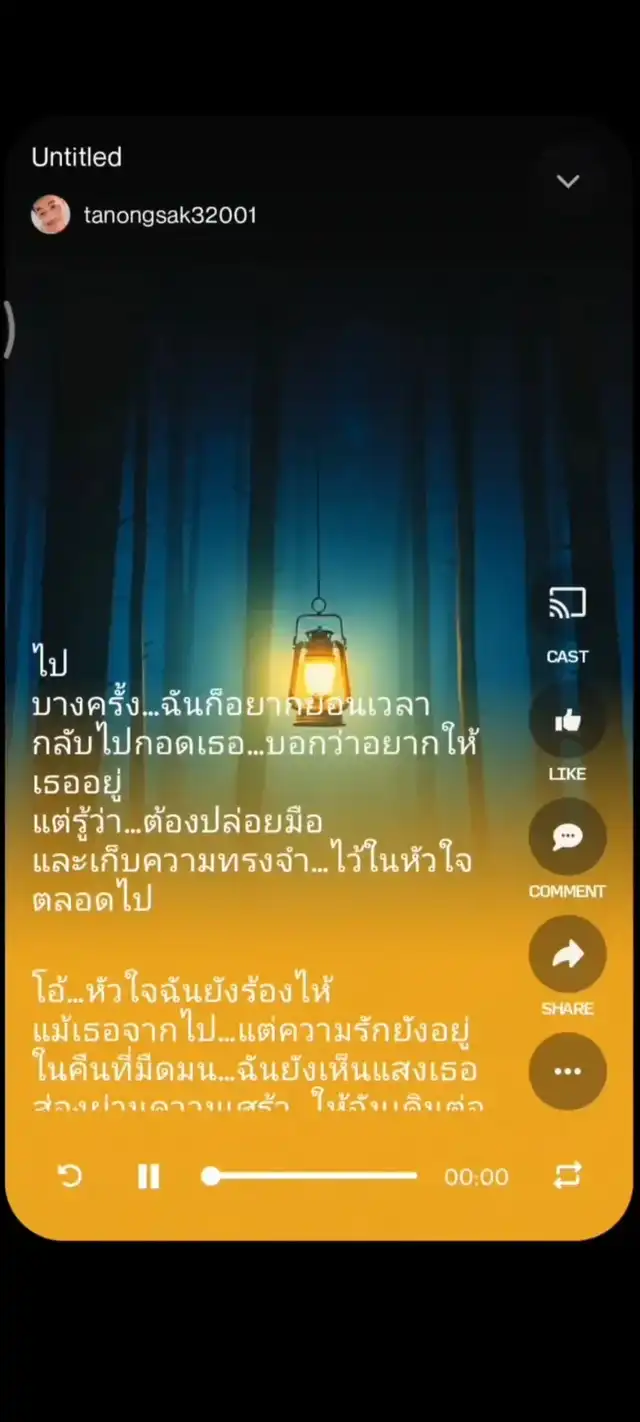Screen dimensions: 640x1422
Task: Share this song
Action: 567,955
